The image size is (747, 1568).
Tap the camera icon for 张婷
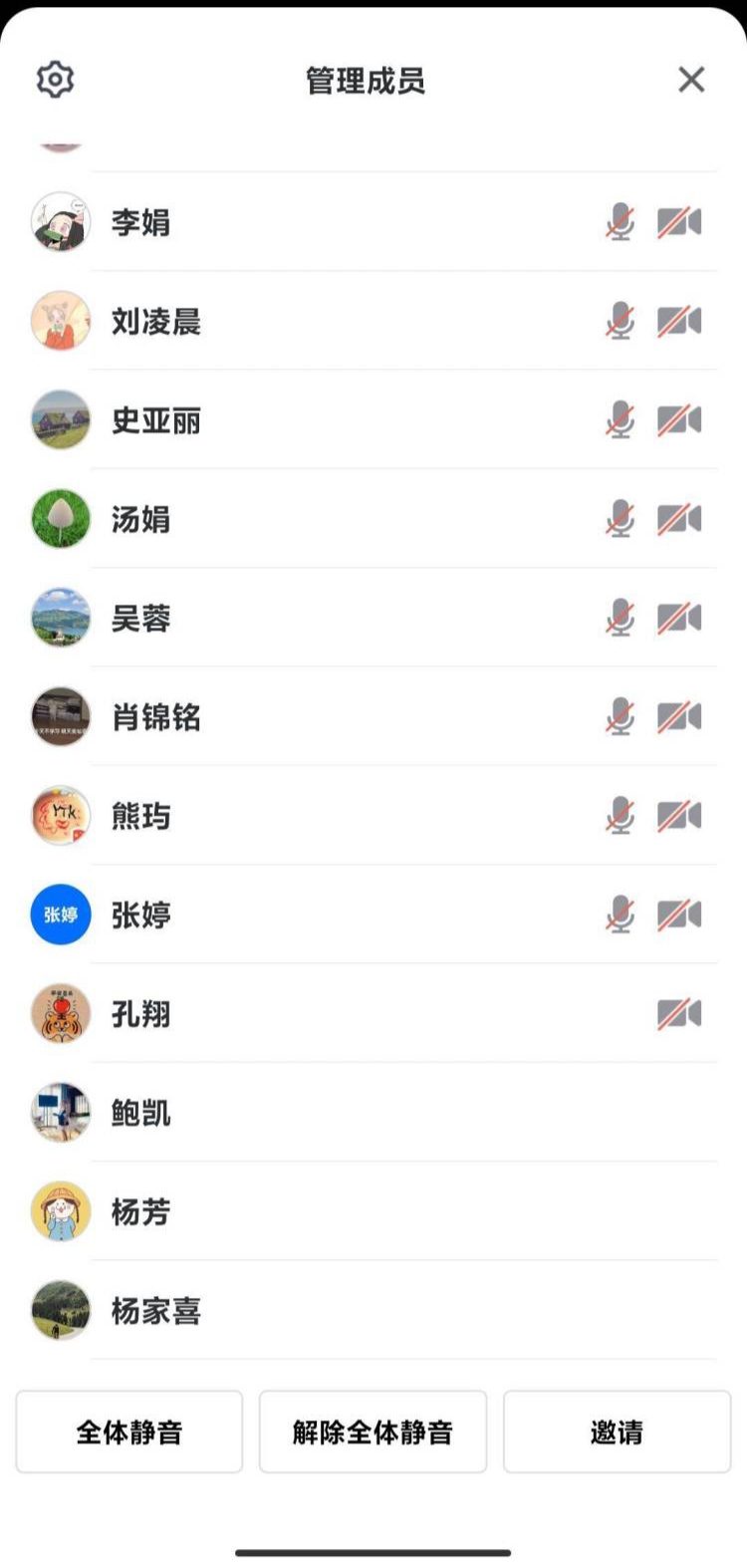point(679,915)
